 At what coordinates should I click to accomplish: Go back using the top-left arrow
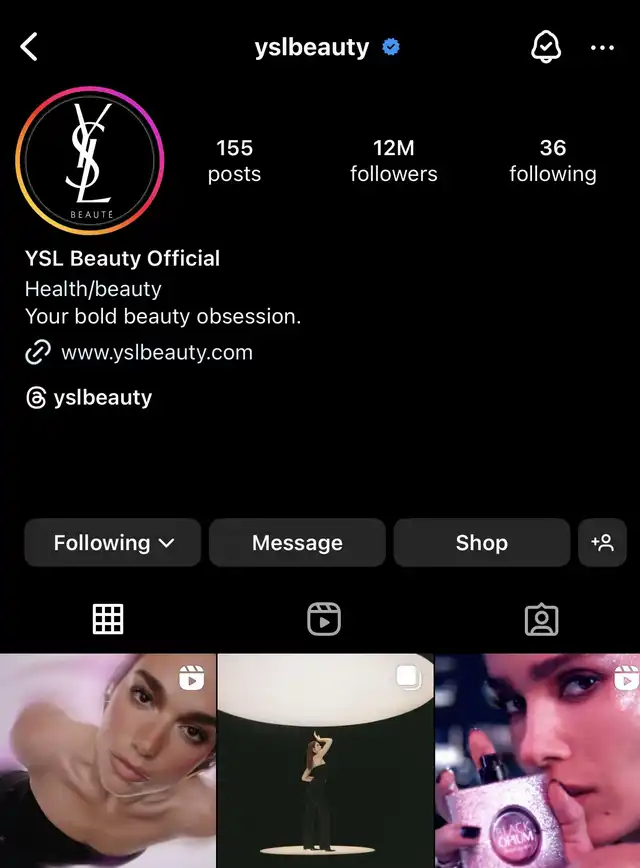29,47
